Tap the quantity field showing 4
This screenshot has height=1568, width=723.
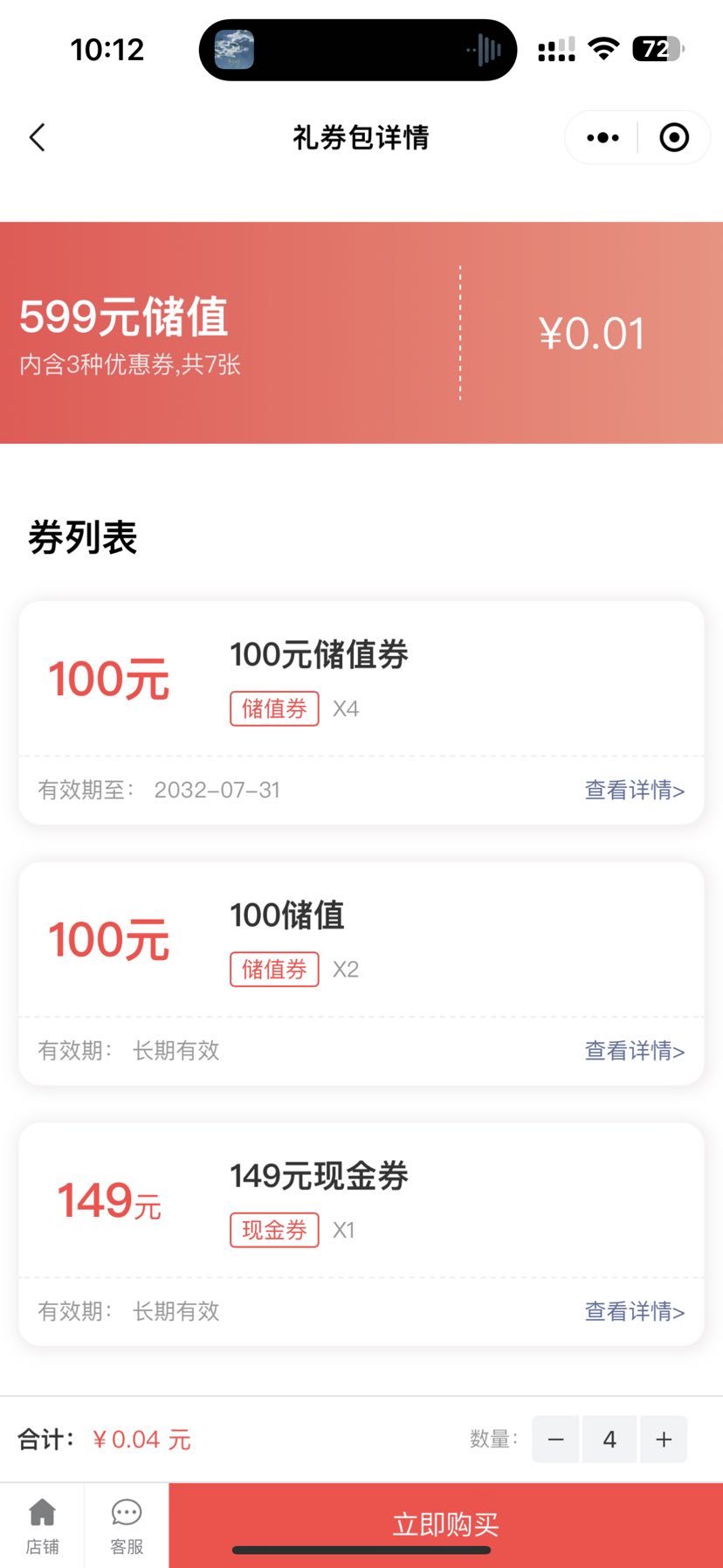click(609, 1440)
